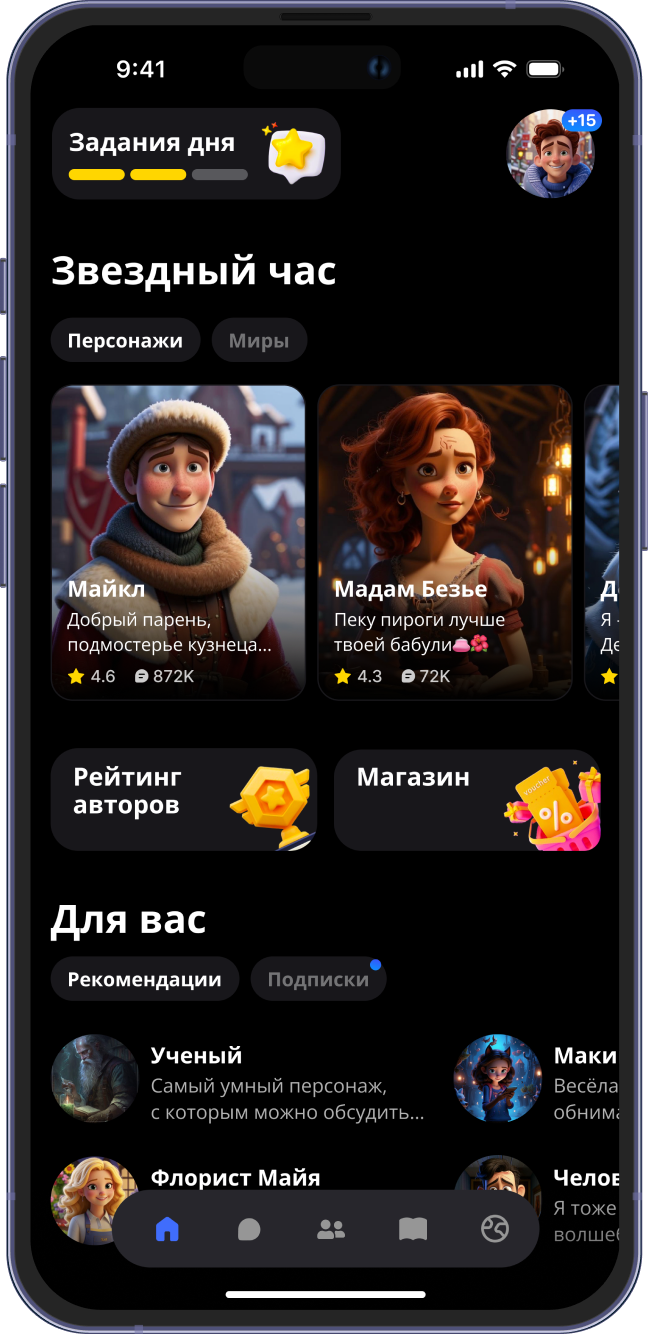Viewport: 648px width, 1334px height.
Task: Open the Майкл character card
Action: (178, 542)
